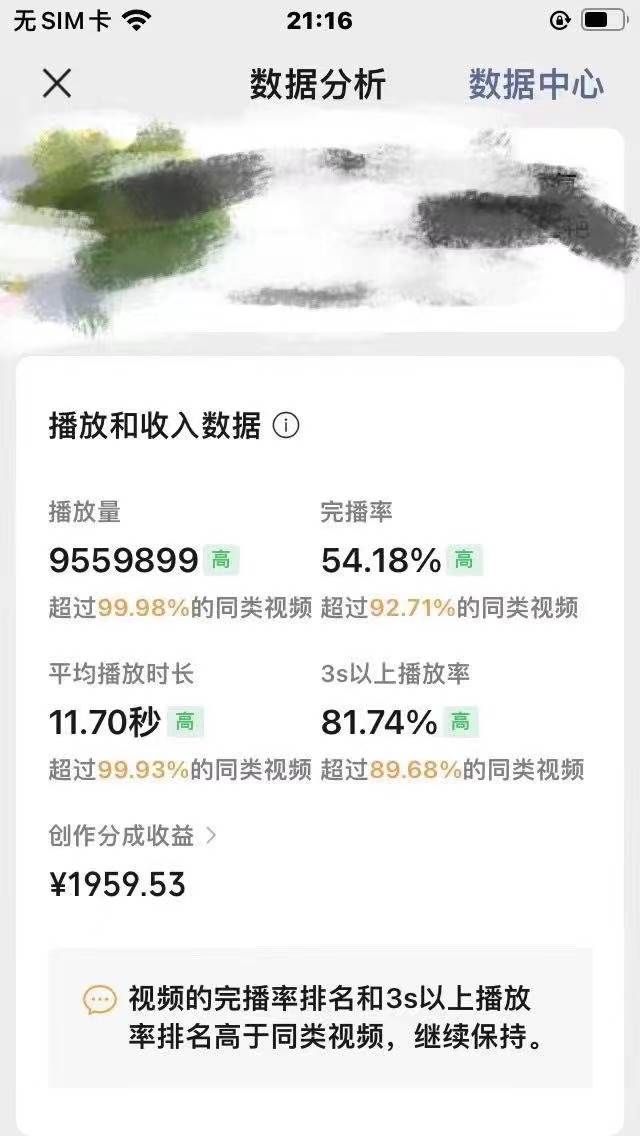Screen dimensions: 640x1136
Task: Tap the info icon beside 播放和收入数据
Action: coord(286,426)
